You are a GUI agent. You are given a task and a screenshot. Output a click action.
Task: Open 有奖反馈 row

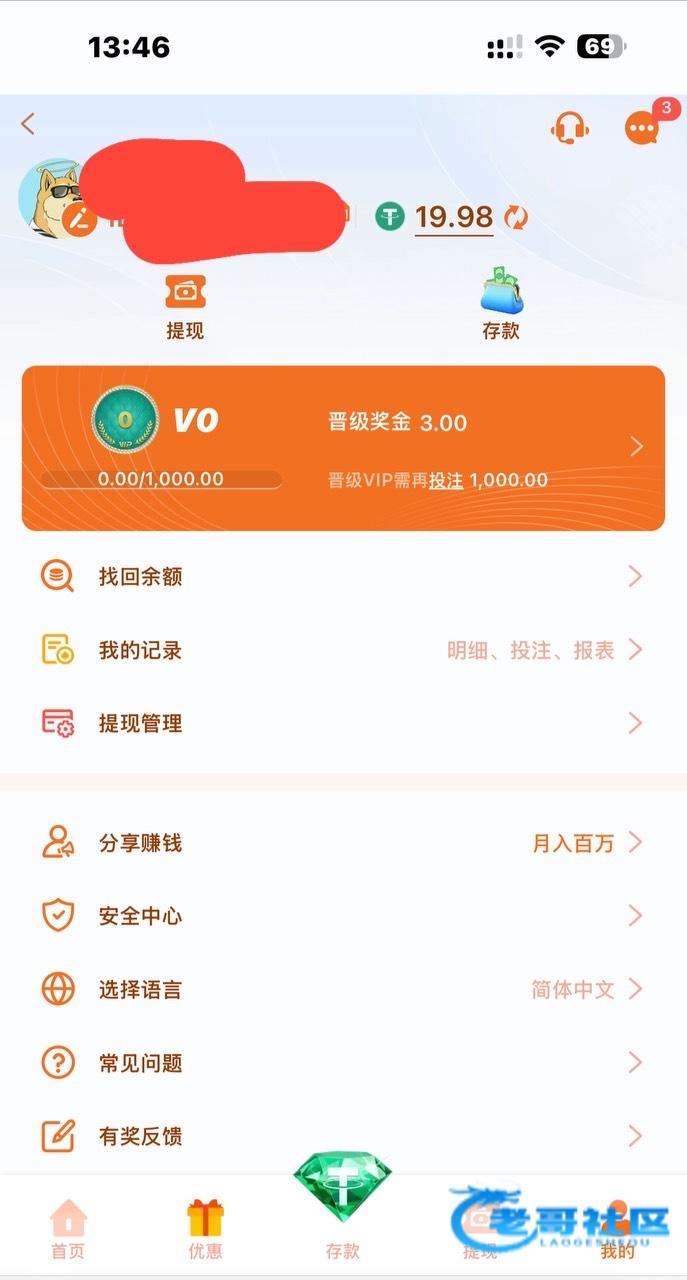[343, 1136]
